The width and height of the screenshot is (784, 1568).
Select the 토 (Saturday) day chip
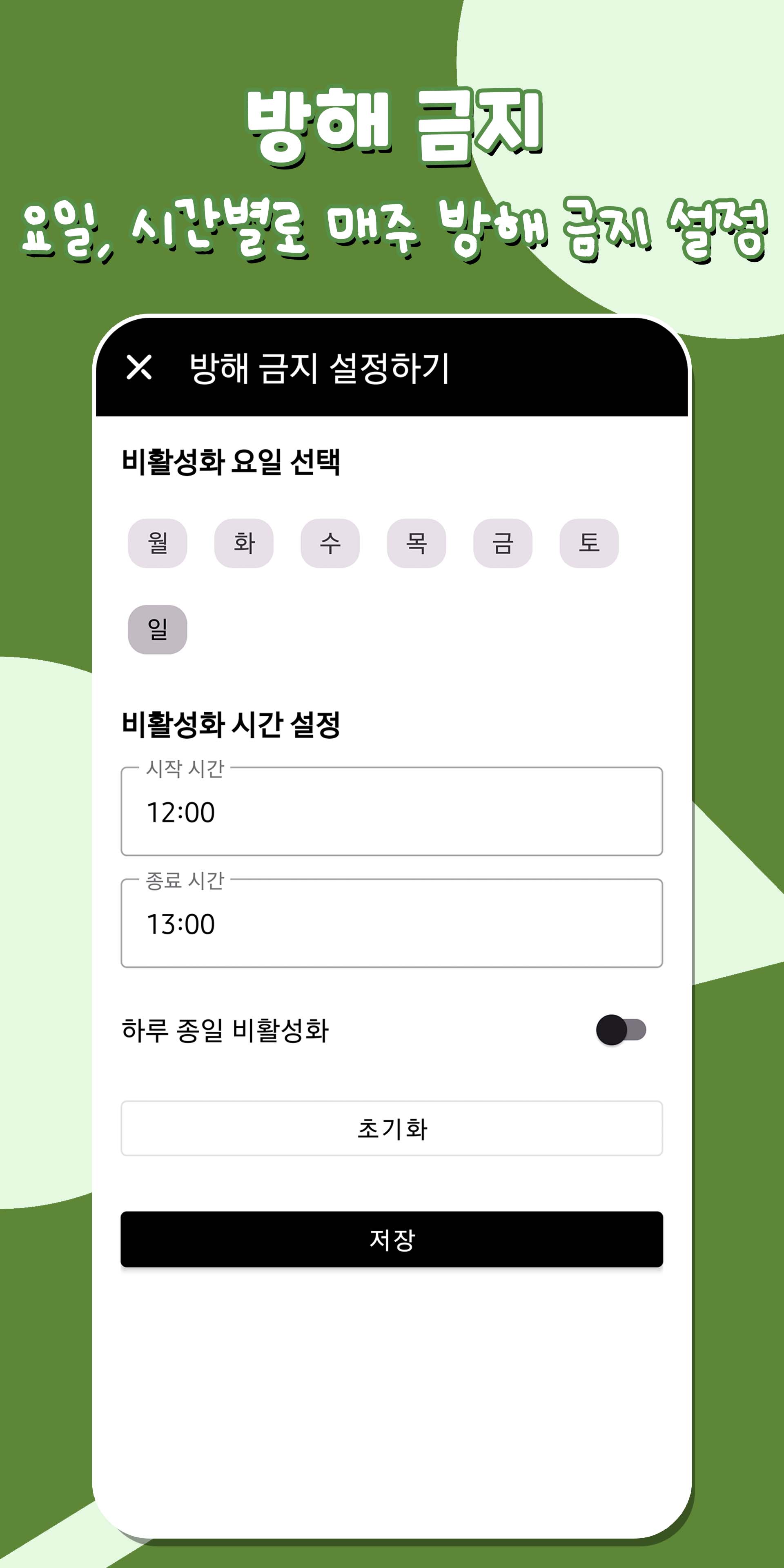589,543
